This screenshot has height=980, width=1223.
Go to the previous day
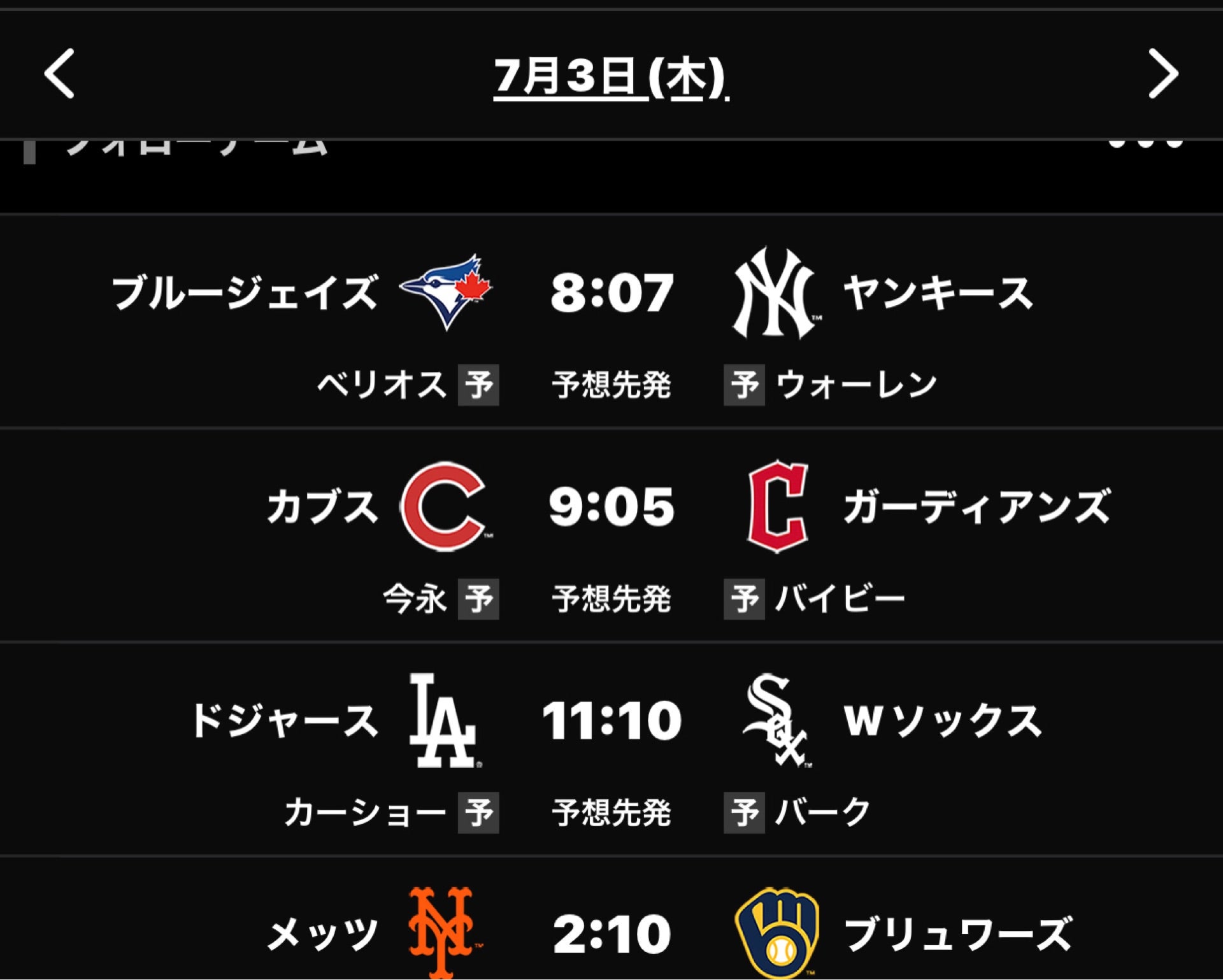(59, 74)
